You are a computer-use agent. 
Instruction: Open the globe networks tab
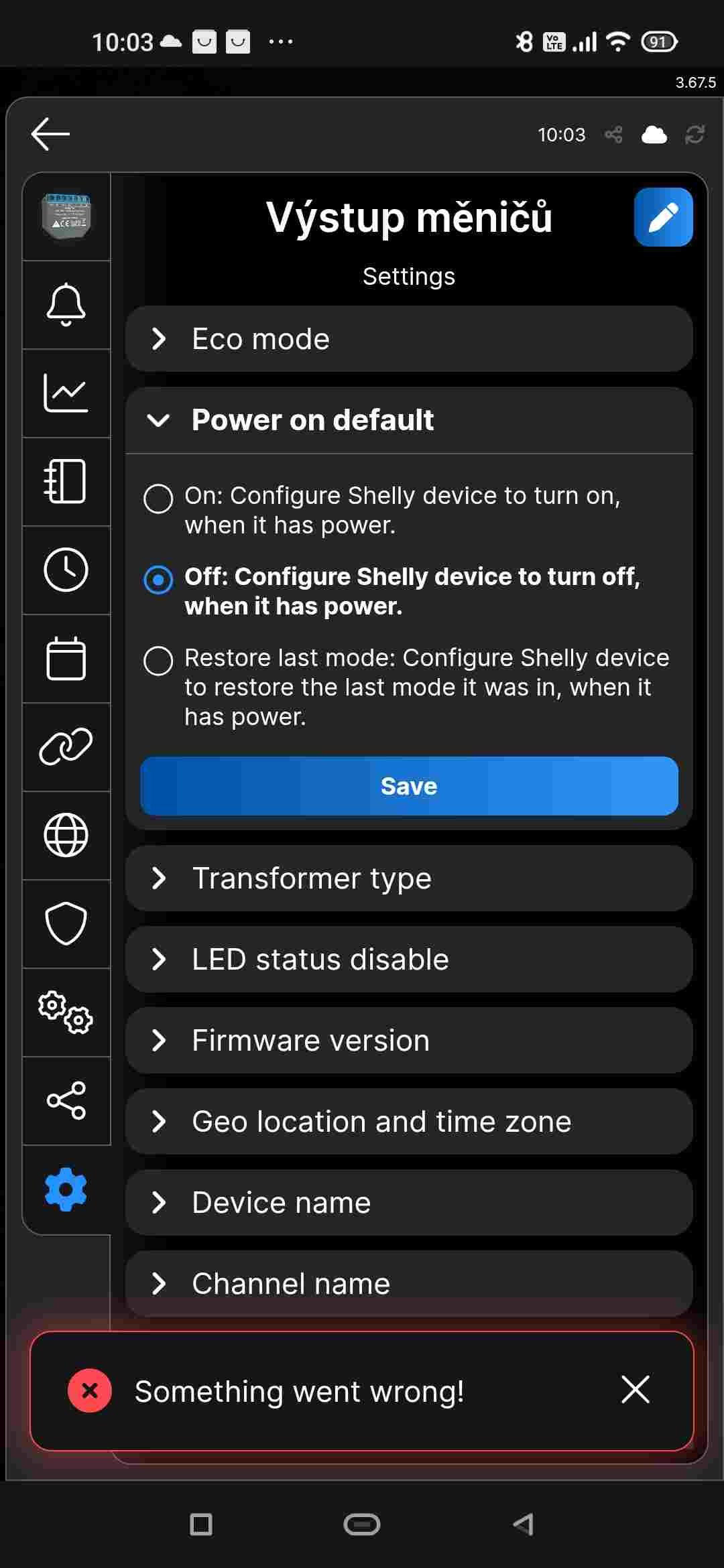point(66,835)
